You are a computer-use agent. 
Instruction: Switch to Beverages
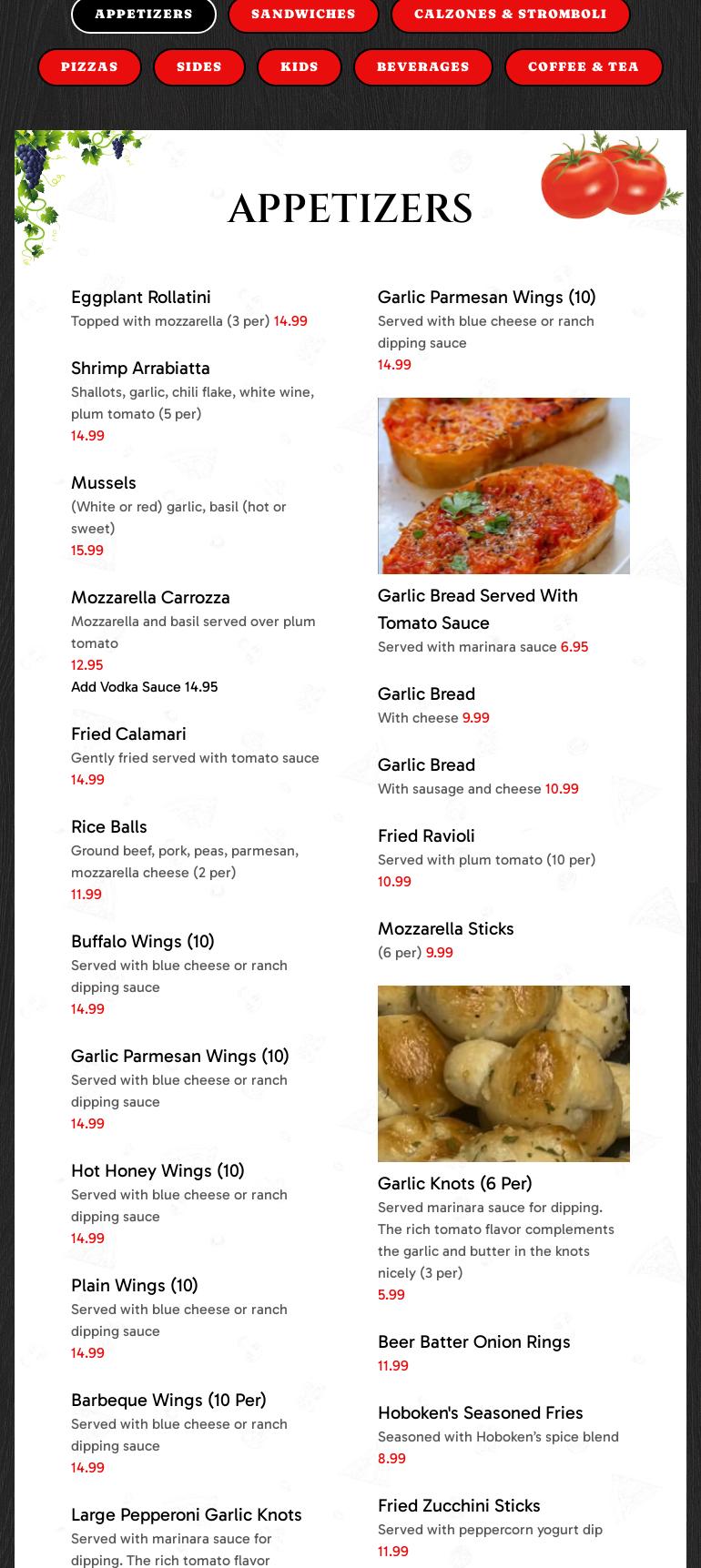pos(423,67)
